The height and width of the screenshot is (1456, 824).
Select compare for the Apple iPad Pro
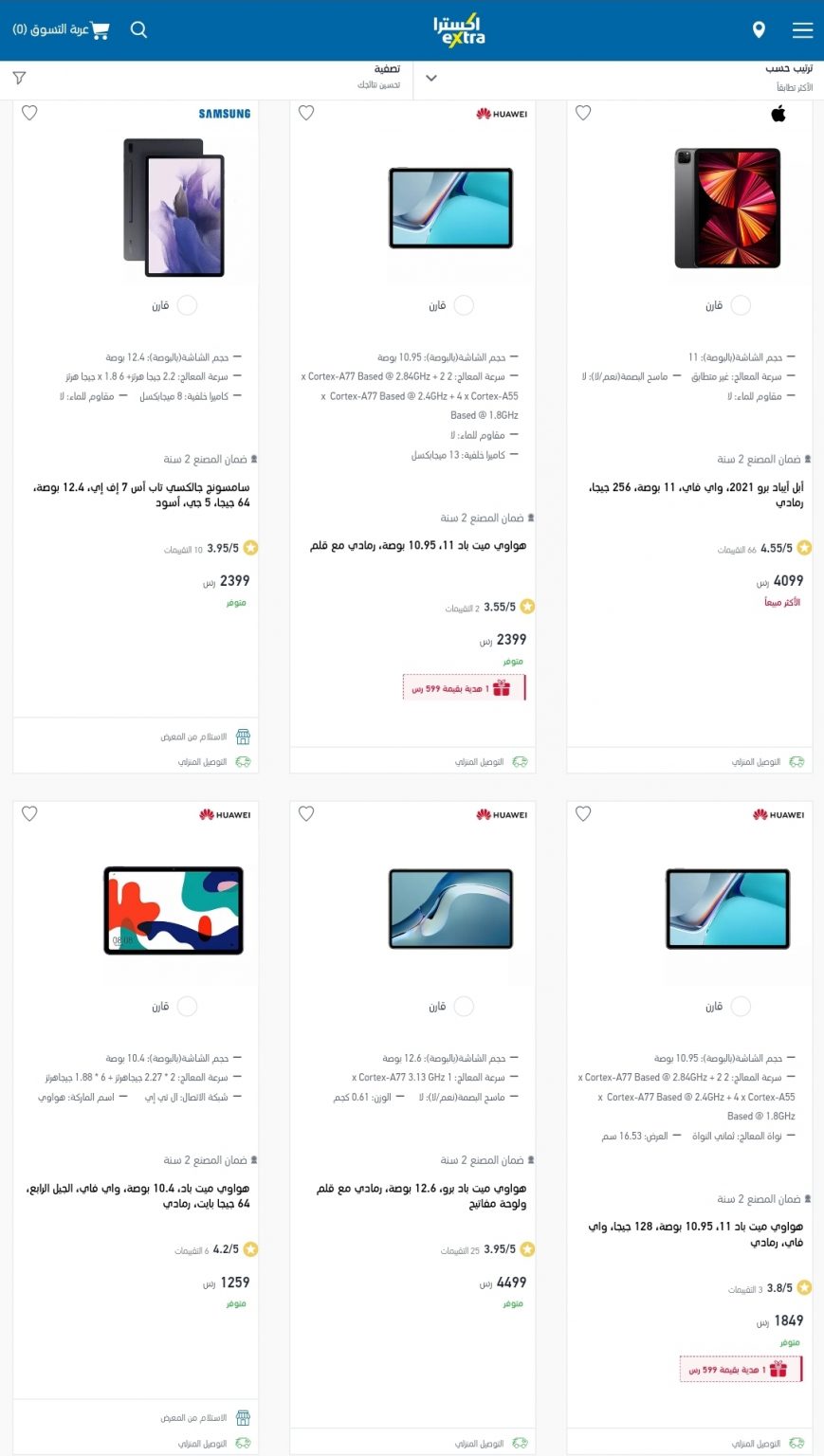741,305
